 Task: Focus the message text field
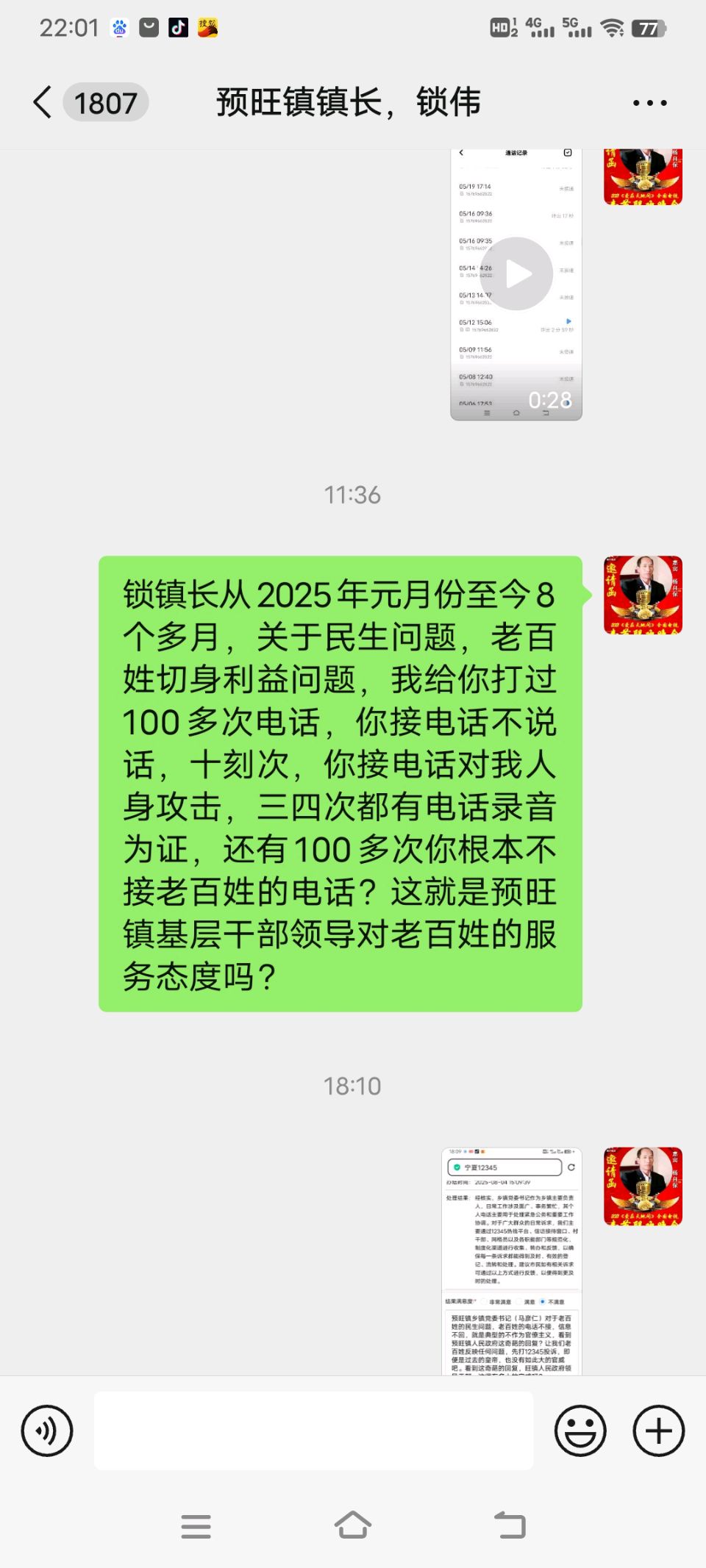[x=313, y=1431]
